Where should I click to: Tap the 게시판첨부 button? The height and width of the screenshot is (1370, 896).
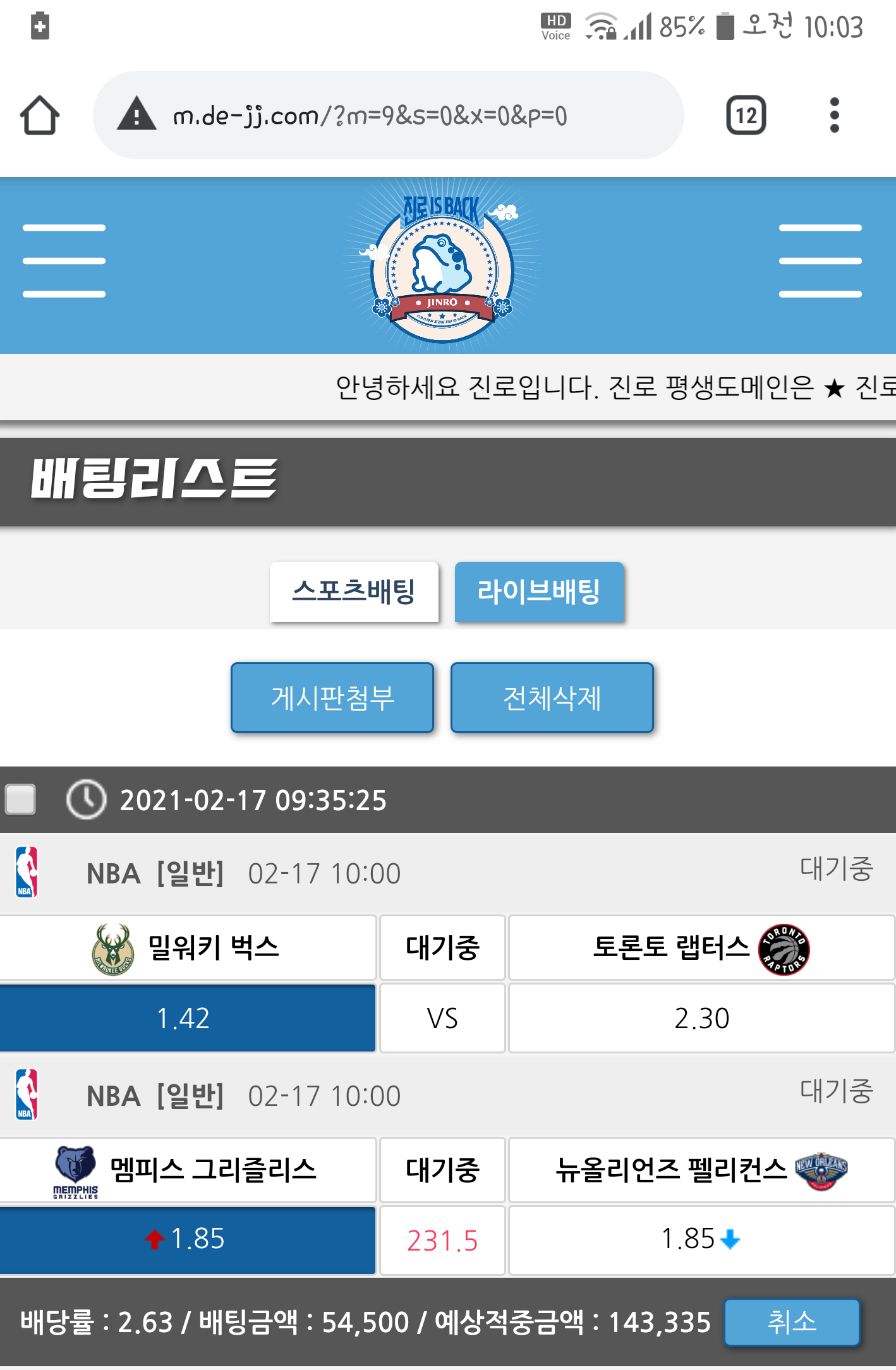click(332, 698)
